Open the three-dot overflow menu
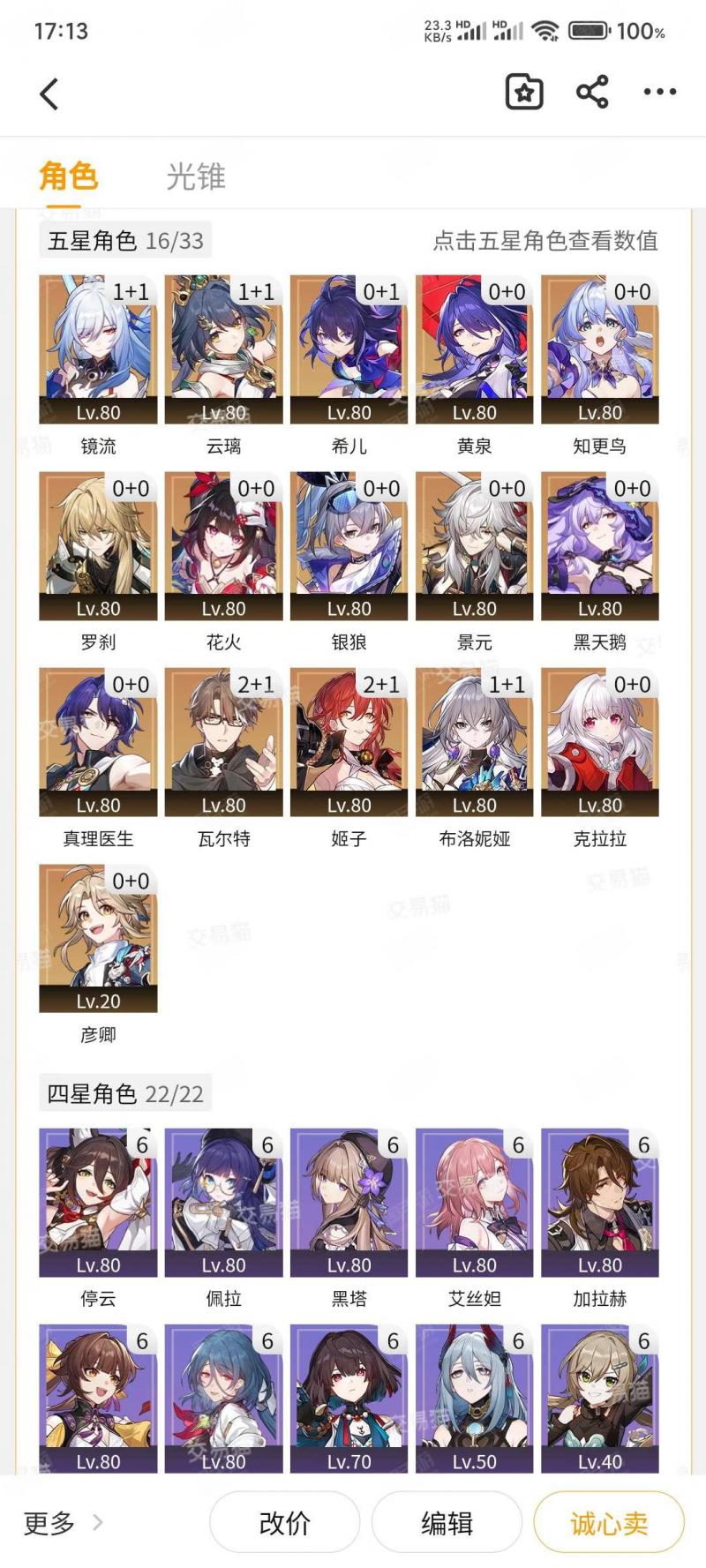The image size is (706, 1568). (660, 92)
